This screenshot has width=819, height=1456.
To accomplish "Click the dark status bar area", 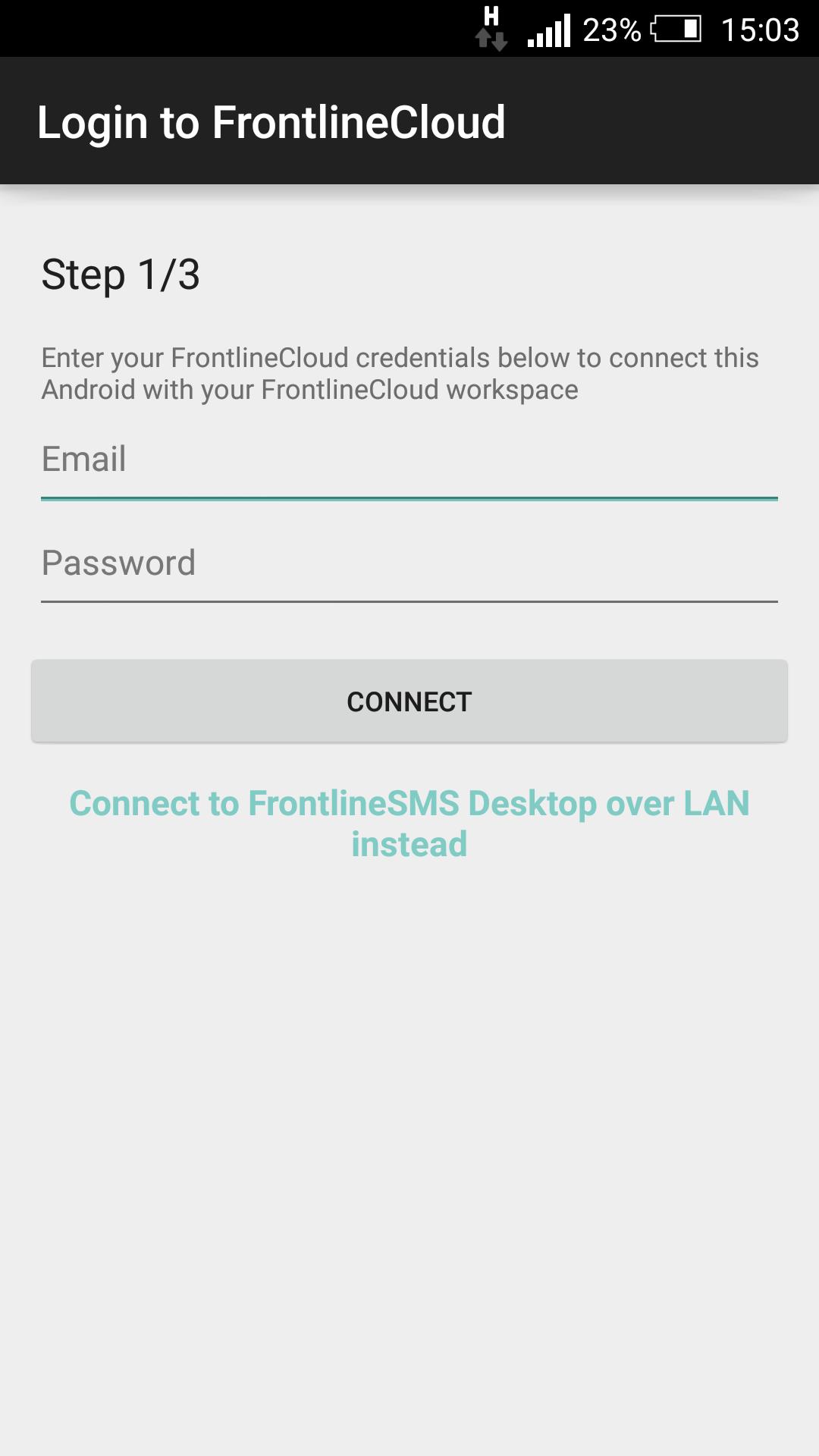I will (x=227, y=30).
